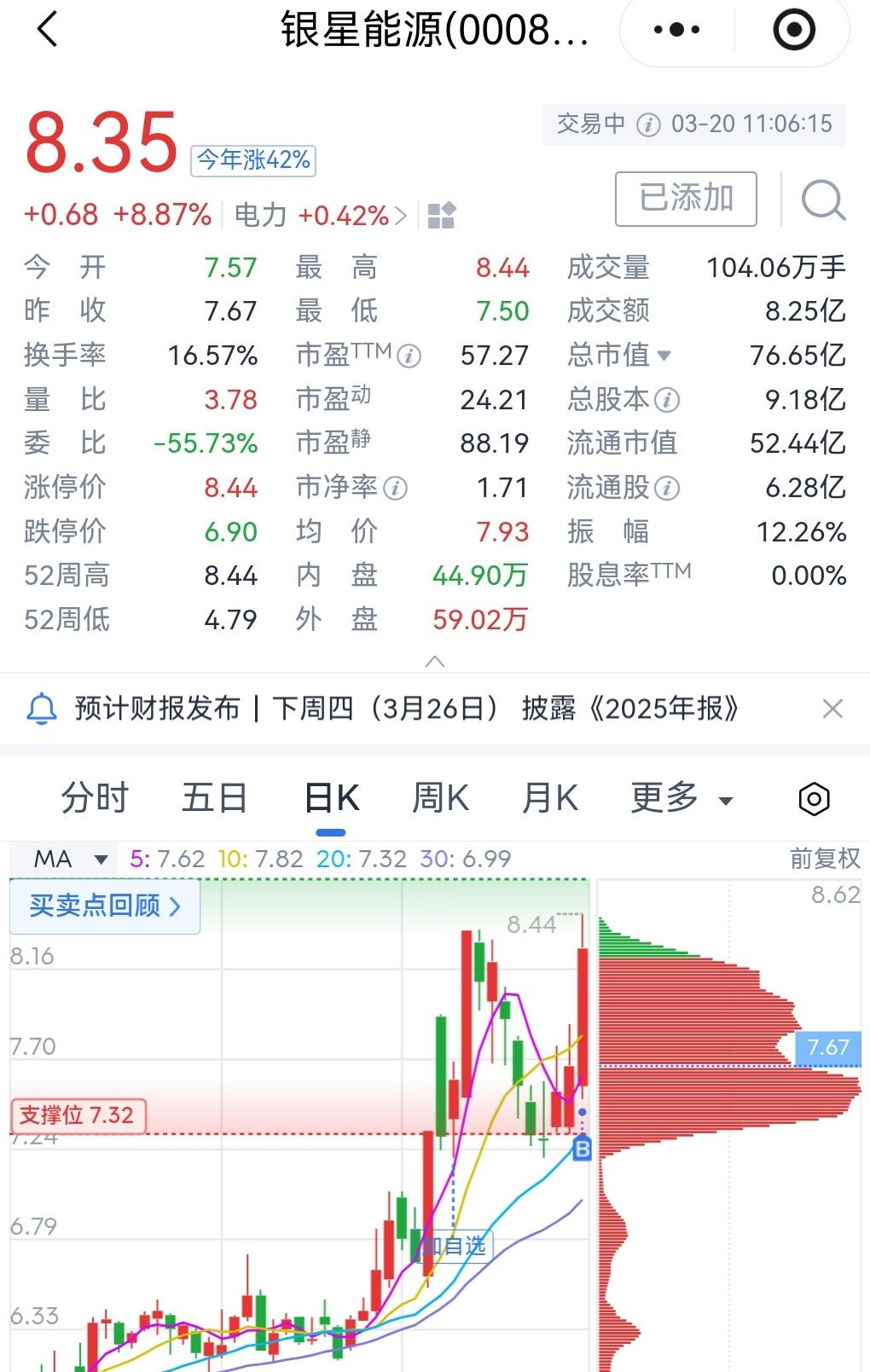Viewport: 870px width, 1372px height.
Task: Open 买卖点回顾 trade review
Action: (x=104, y=906)
